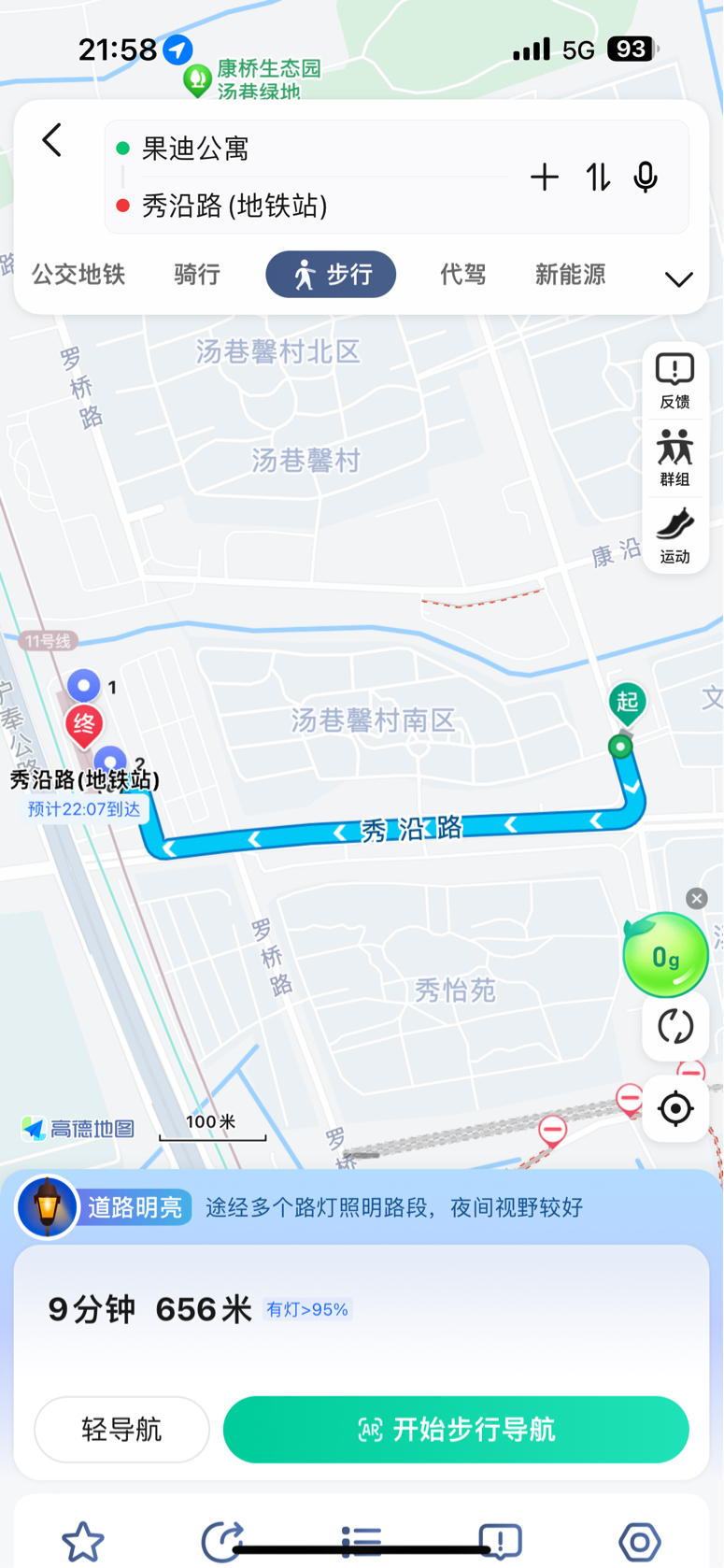Screen dimensions: 724x1568
Task: Switch to the 公交地铁 tab
Action: tap(78, 274)
